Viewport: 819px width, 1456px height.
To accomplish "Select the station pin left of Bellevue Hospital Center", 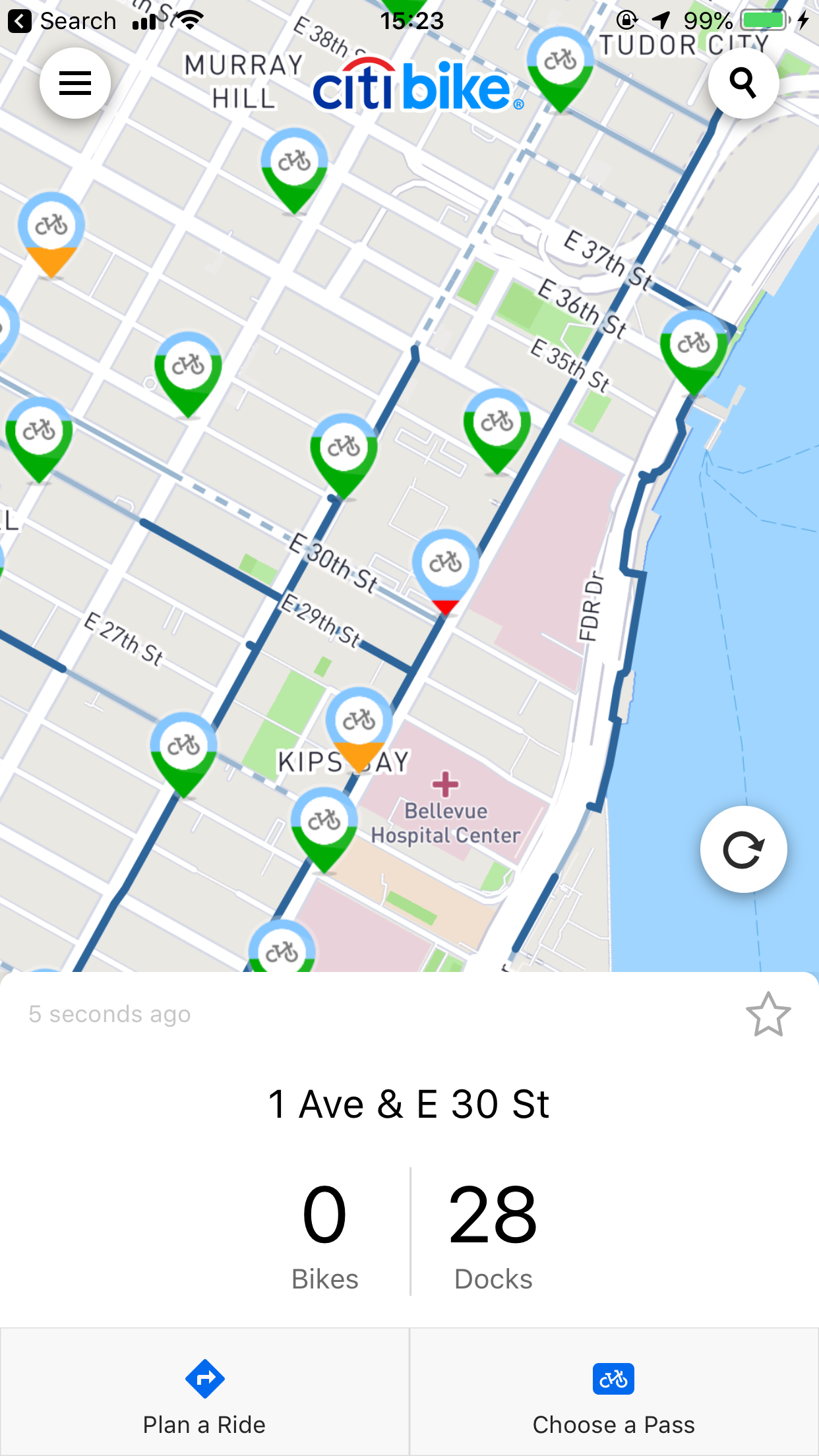I will click(x=324, y=826).
